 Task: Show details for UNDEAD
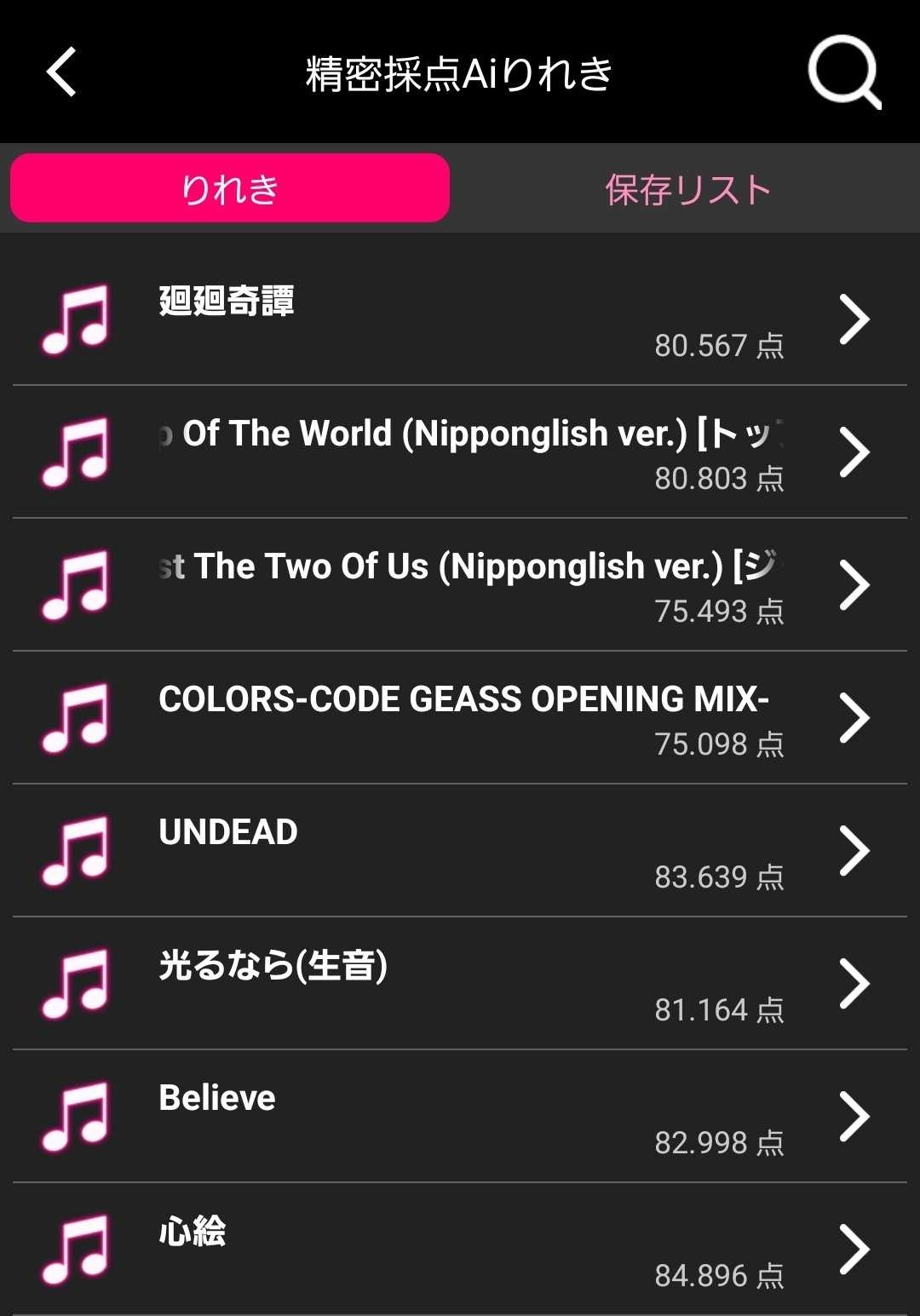click(460, 852)
